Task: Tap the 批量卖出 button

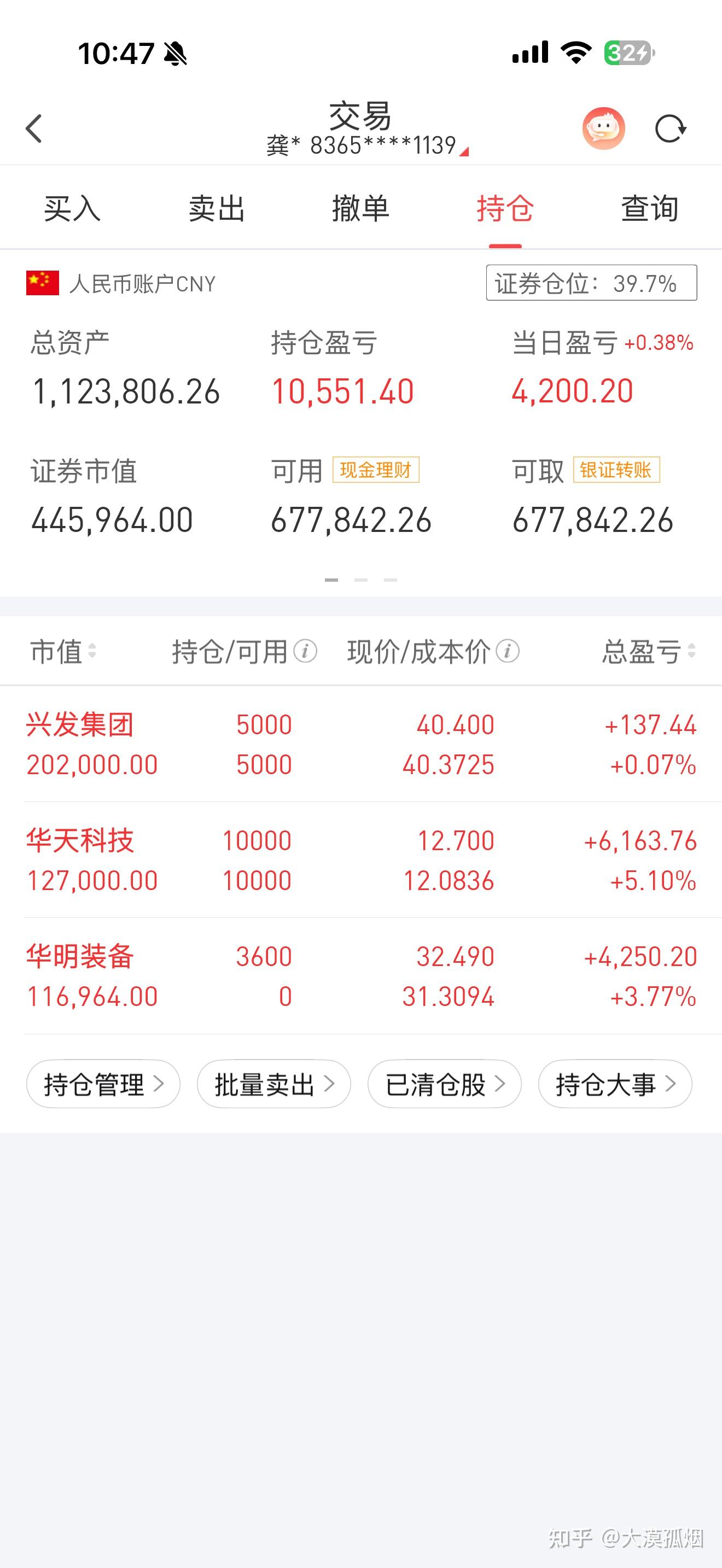Action: (x=273, y=1083)
